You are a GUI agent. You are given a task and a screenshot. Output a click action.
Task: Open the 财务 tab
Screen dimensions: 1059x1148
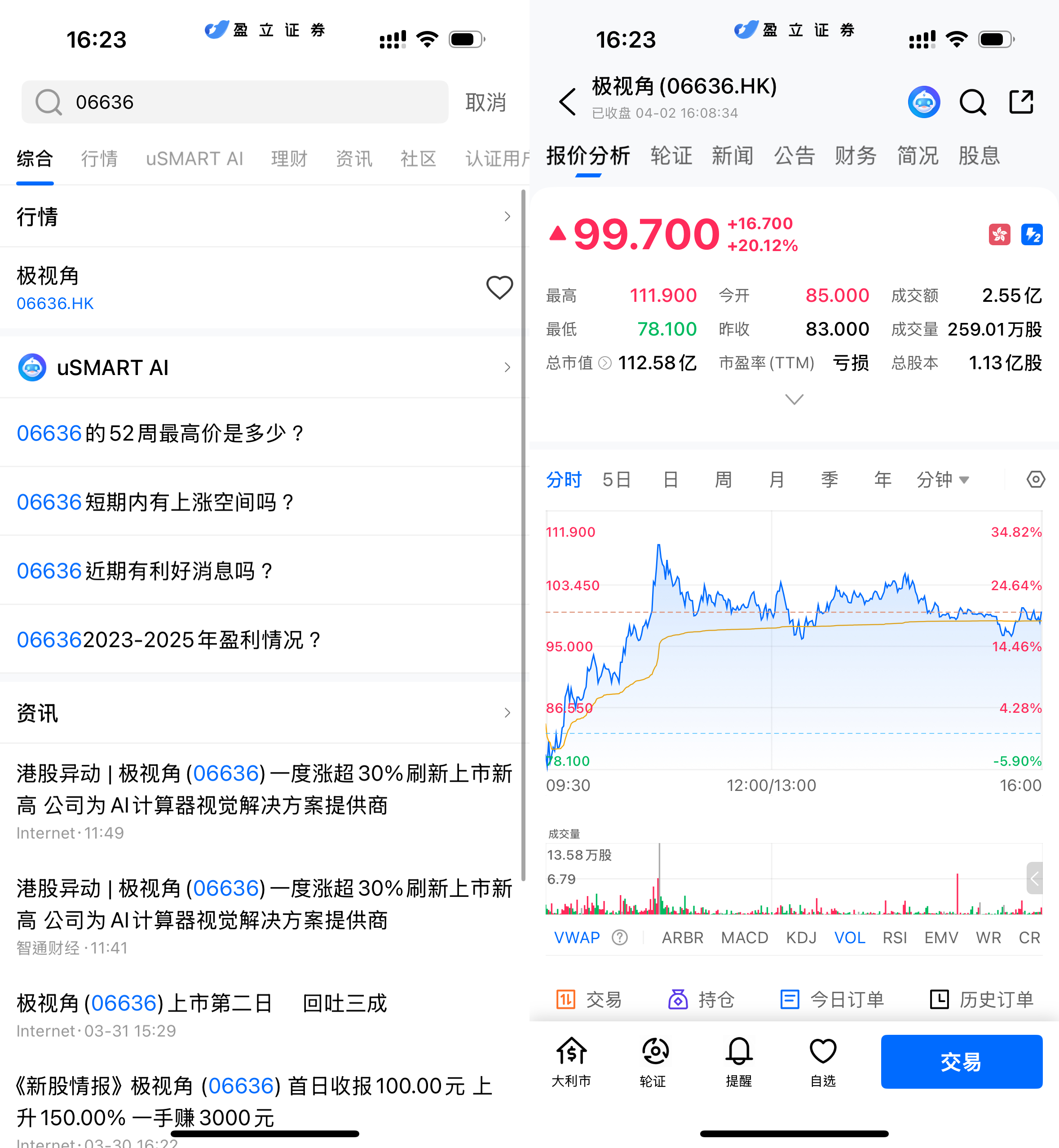855,156
